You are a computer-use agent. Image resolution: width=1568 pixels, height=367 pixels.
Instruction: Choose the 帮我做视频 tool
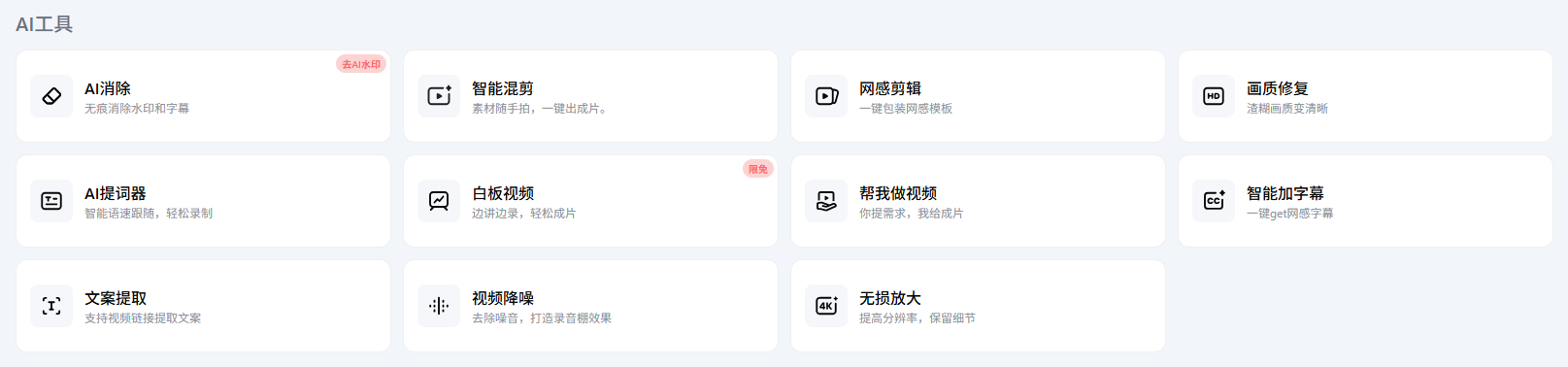click(x=978, y=201)
